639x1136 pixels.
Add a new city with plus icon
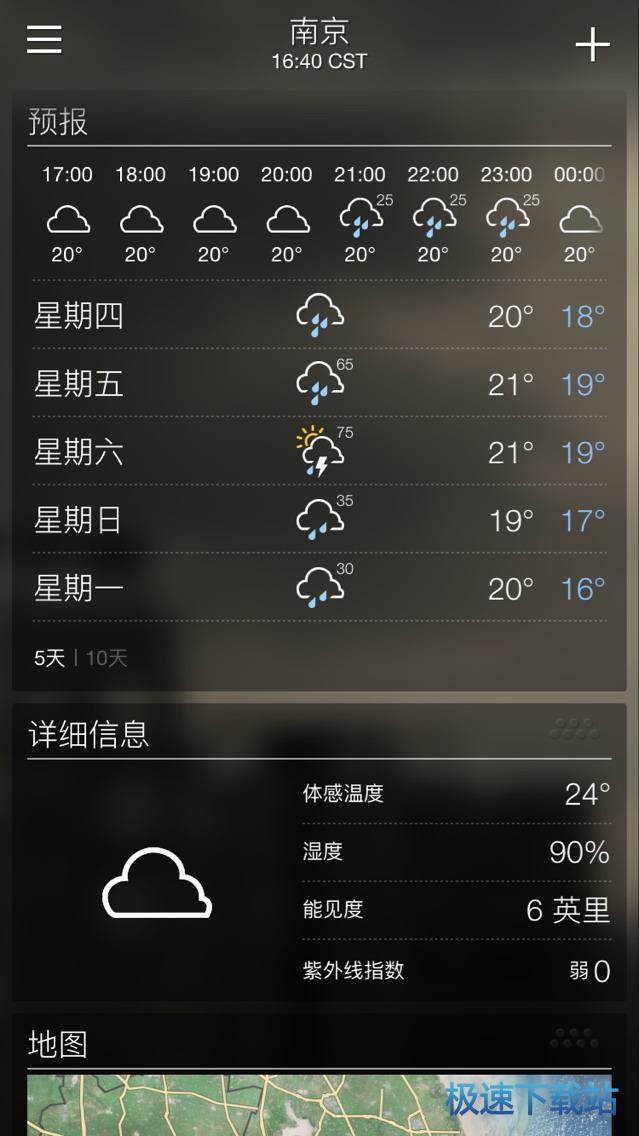(592, 44)
